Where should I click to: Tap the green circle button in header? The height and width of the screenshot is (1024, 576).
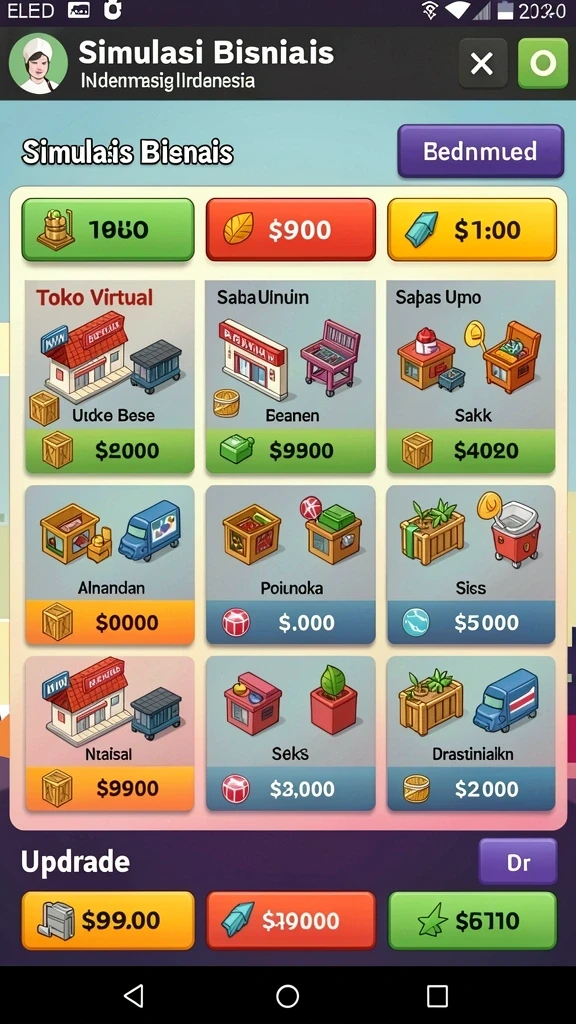click(543, 63)
